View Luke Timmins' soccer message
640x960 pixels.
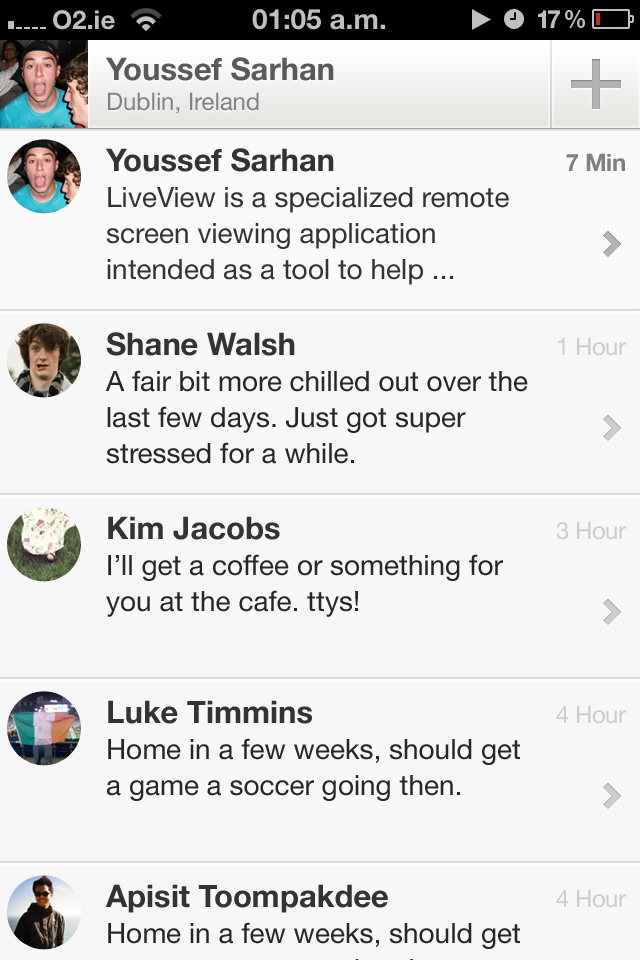pos(320,770)
